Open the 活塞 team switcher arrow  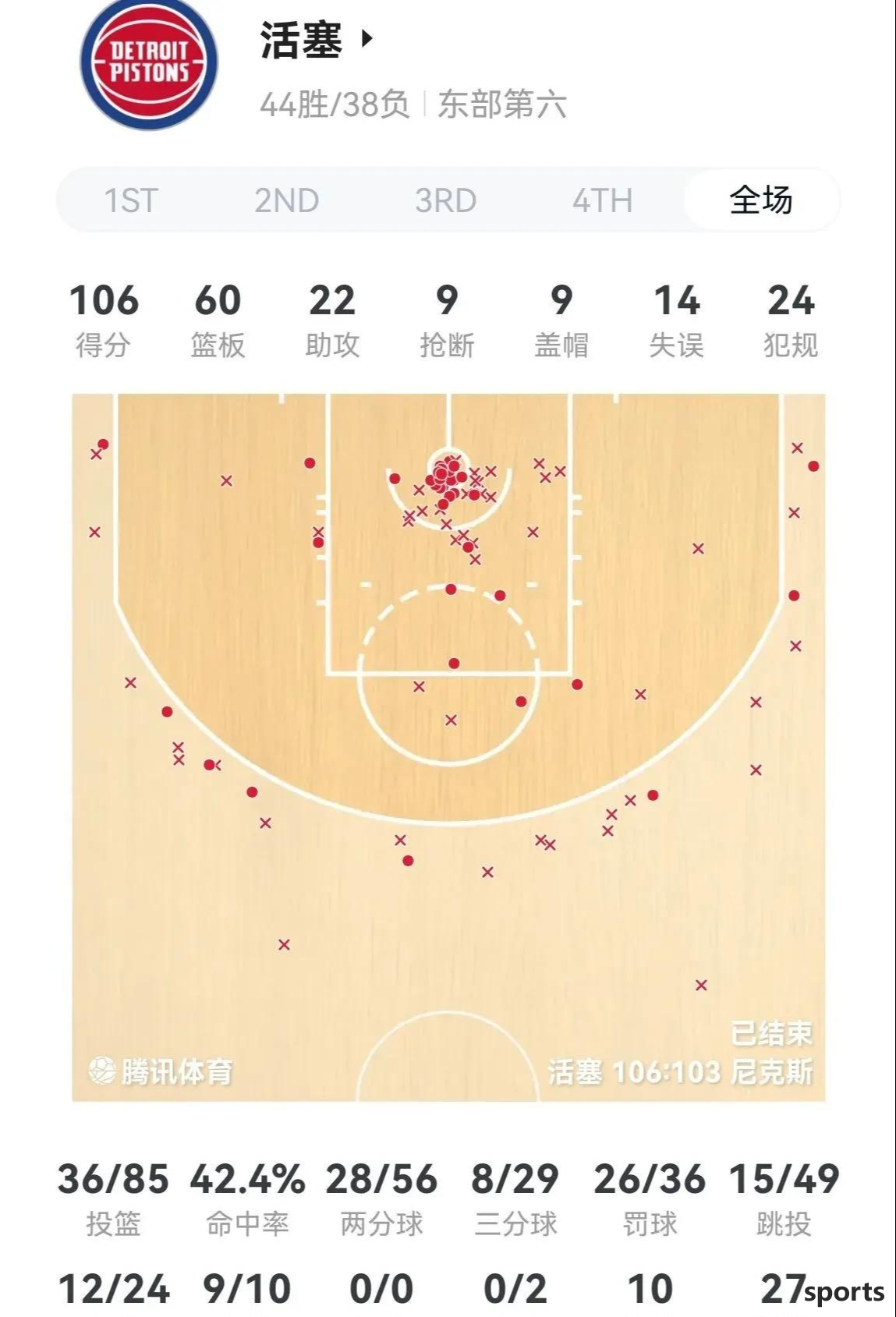coord(367,39)
